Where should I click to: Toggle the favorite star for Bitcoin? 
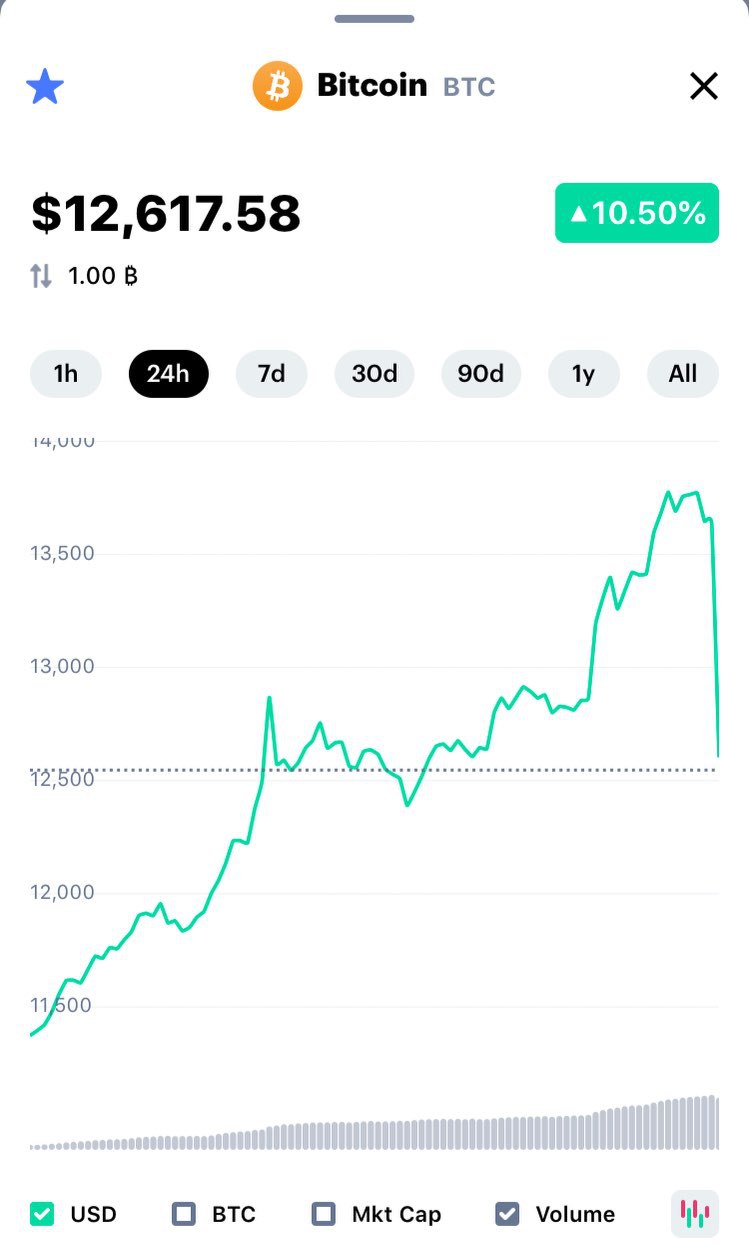pos(45,87)
